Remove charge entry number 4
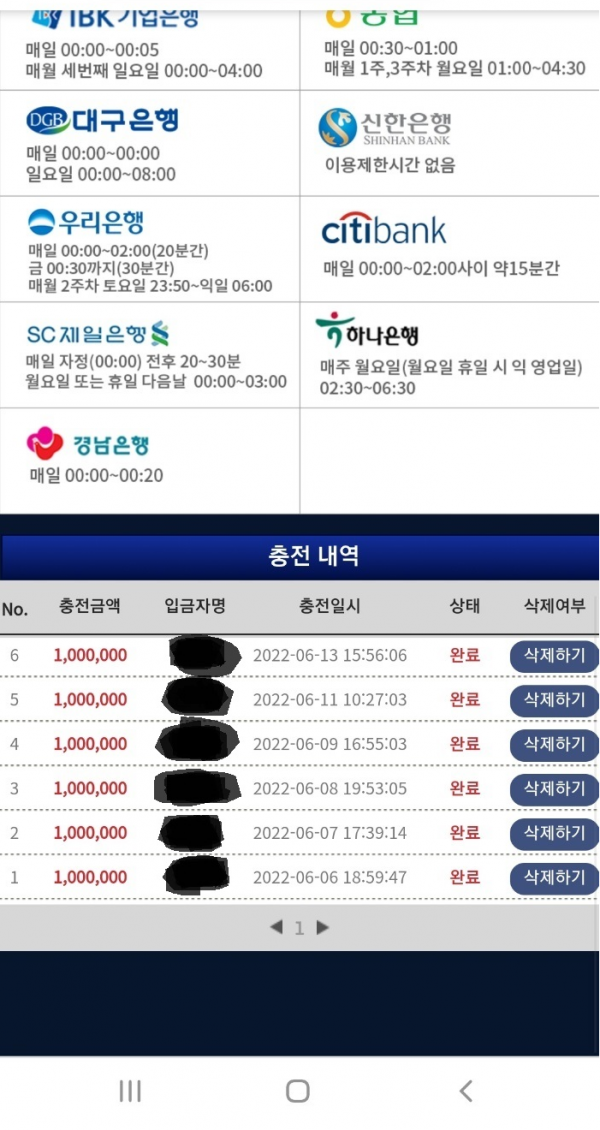This screenshot has height=1130, width=600. 554,744
